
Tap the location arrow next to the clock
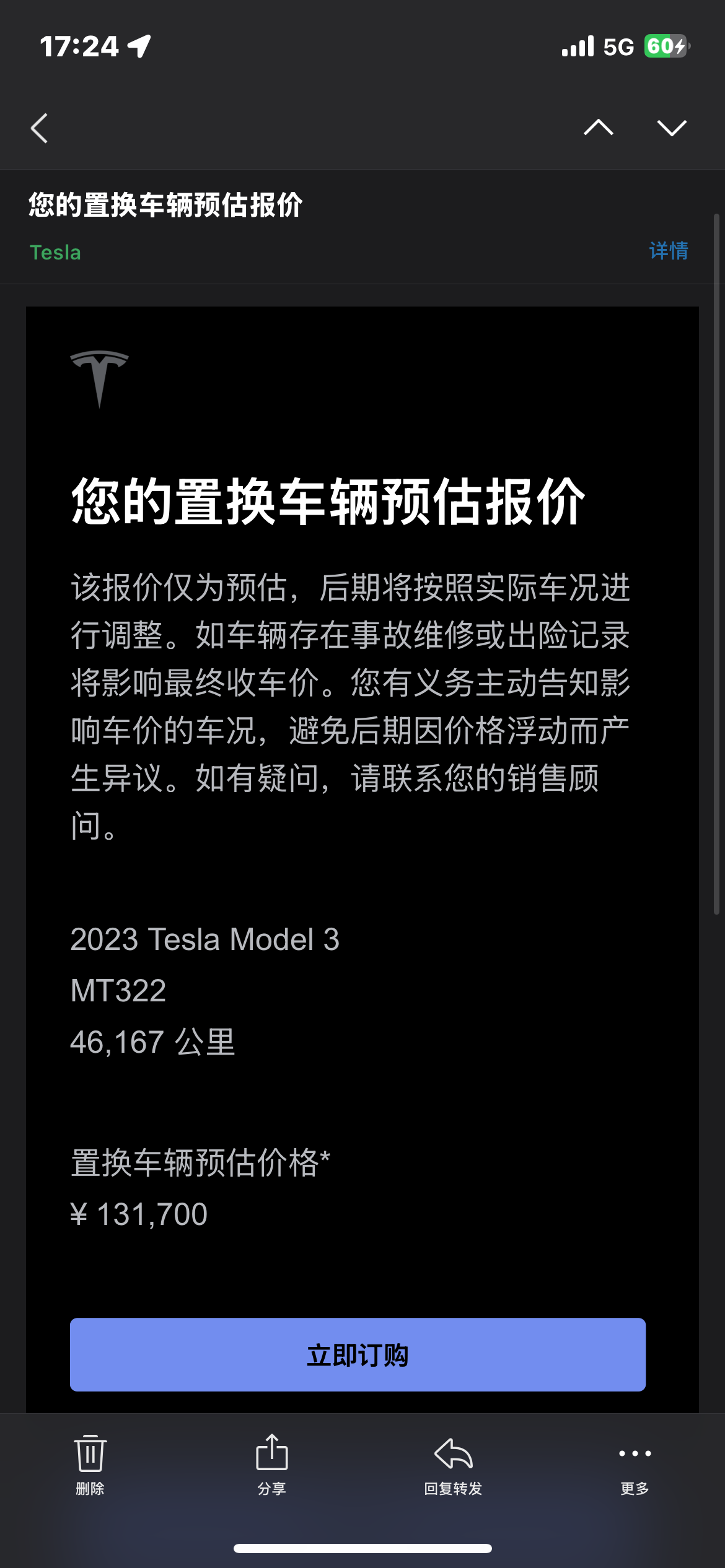138,45
